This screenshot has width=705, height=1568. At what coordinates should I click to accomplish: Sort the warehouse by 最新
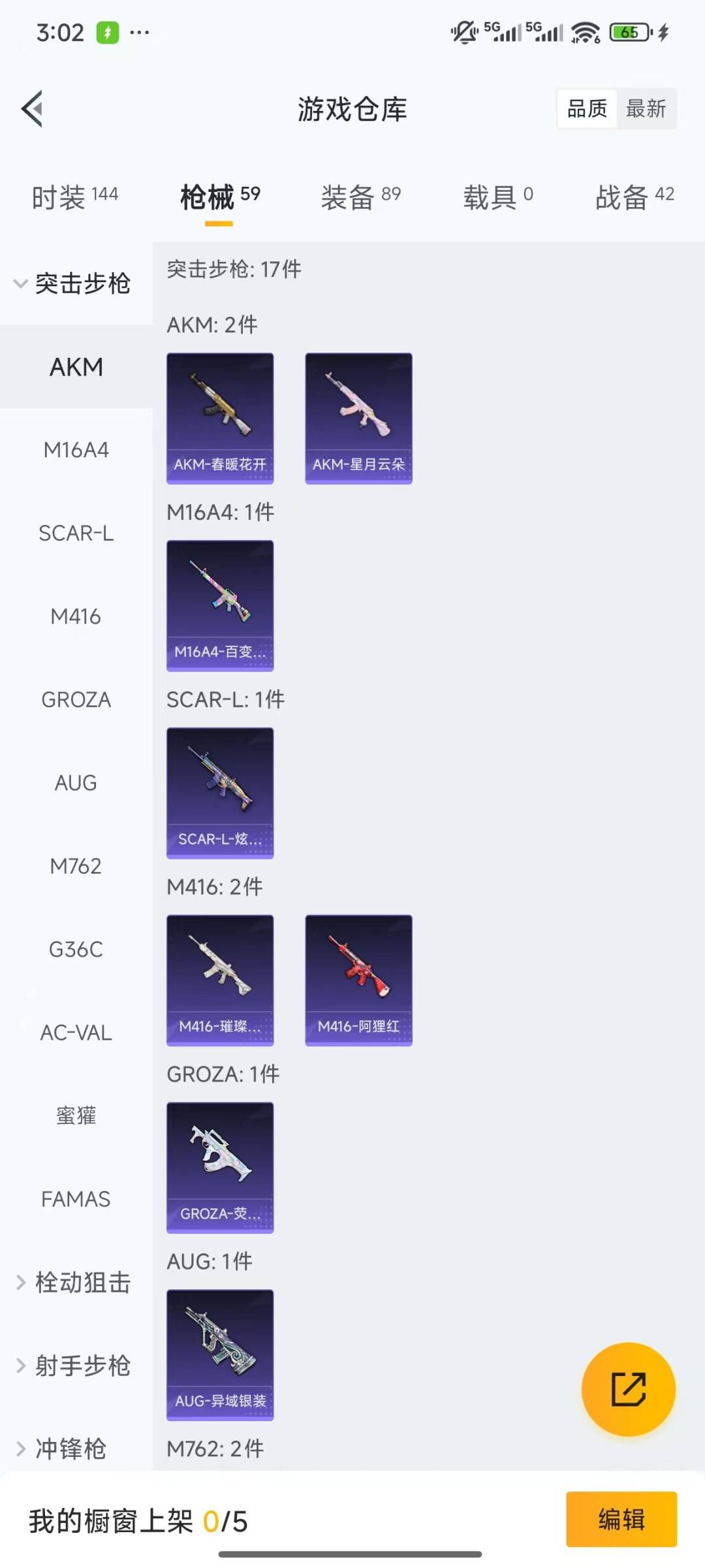645,108
